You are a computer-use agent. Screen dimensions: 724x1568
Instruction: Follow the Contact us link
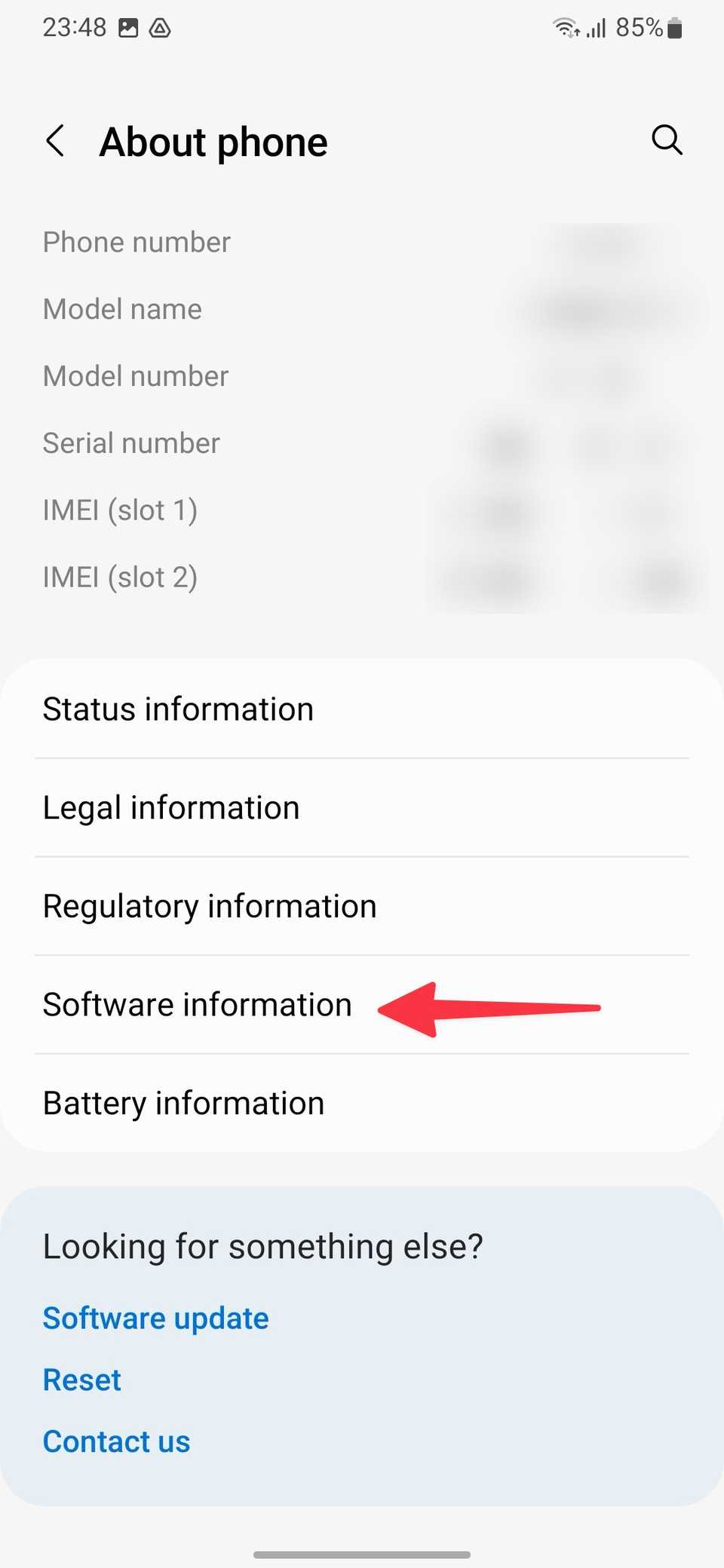[116, 1442]
